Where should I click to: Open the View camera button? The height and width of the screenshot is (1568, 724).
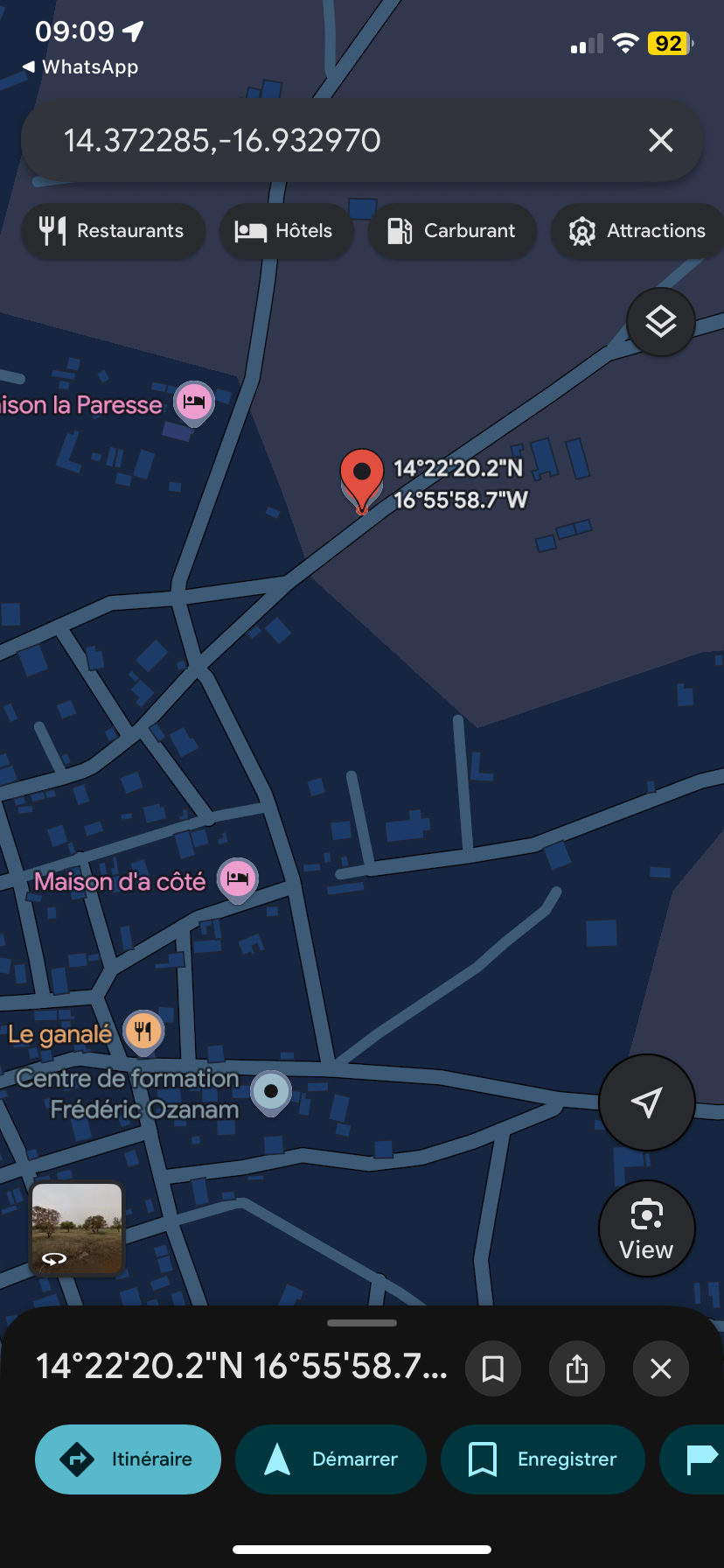646,1228
